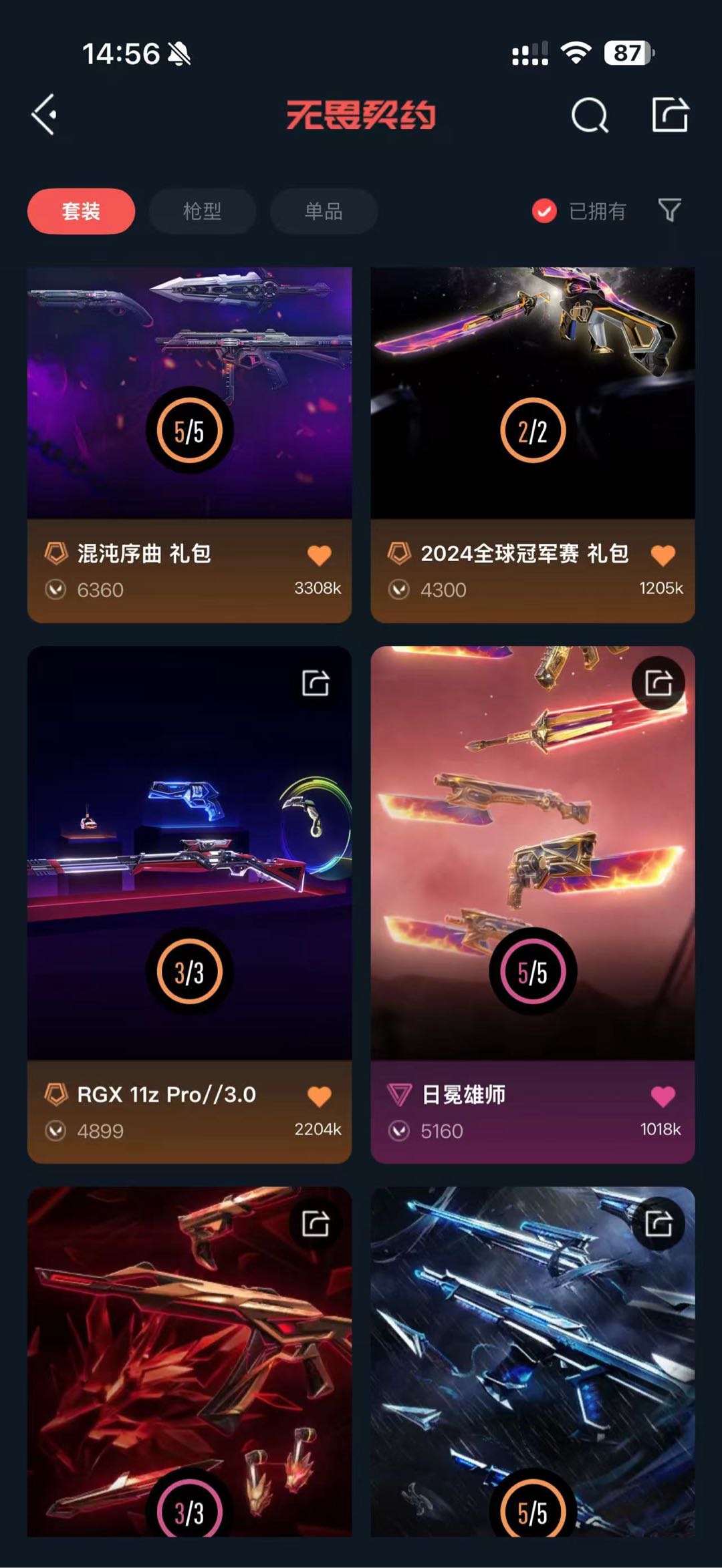Share the RGX 11z Pro//3.0 card
Viewport: 722px width, 1568px height.
316,683
